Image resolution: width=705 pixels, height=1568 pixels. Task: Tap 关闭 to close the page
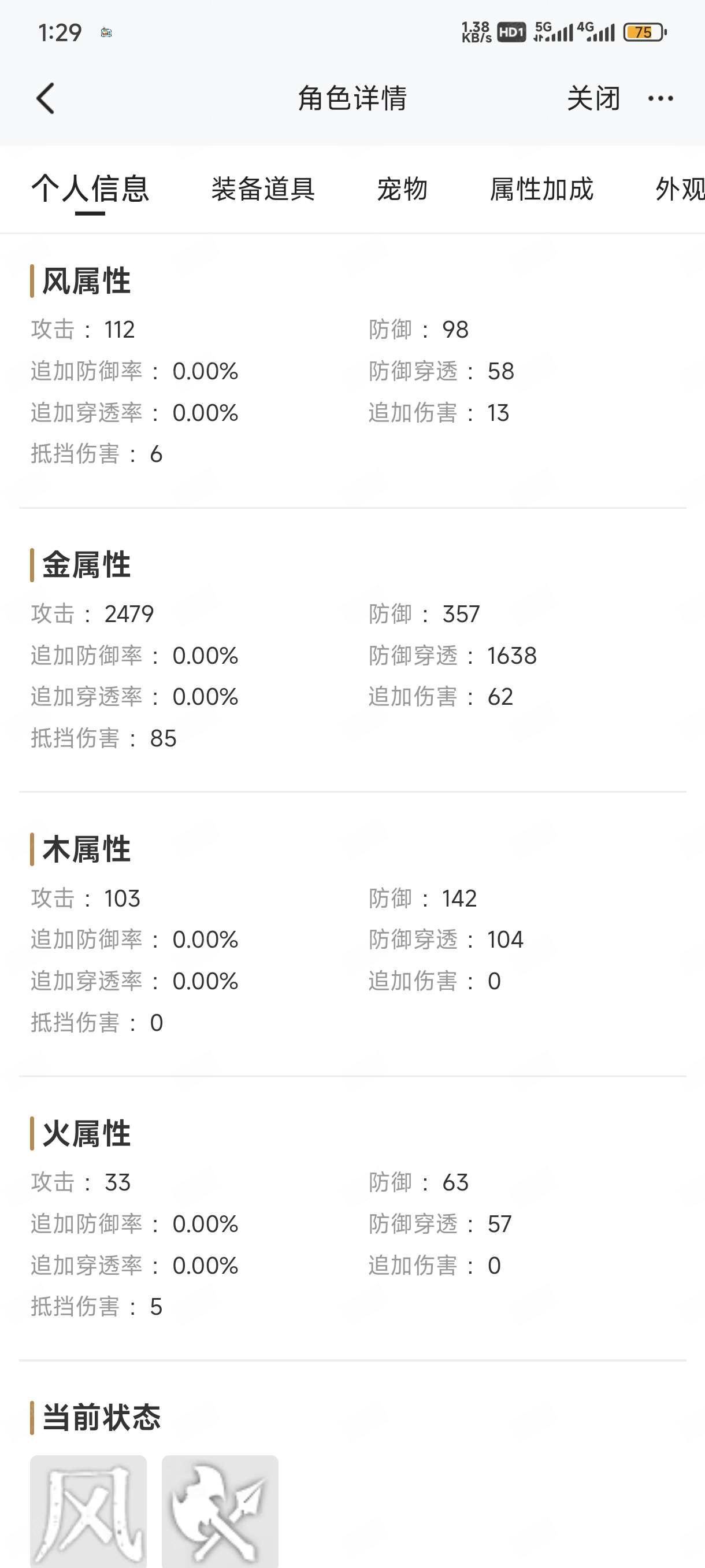(x=593, y=99)
